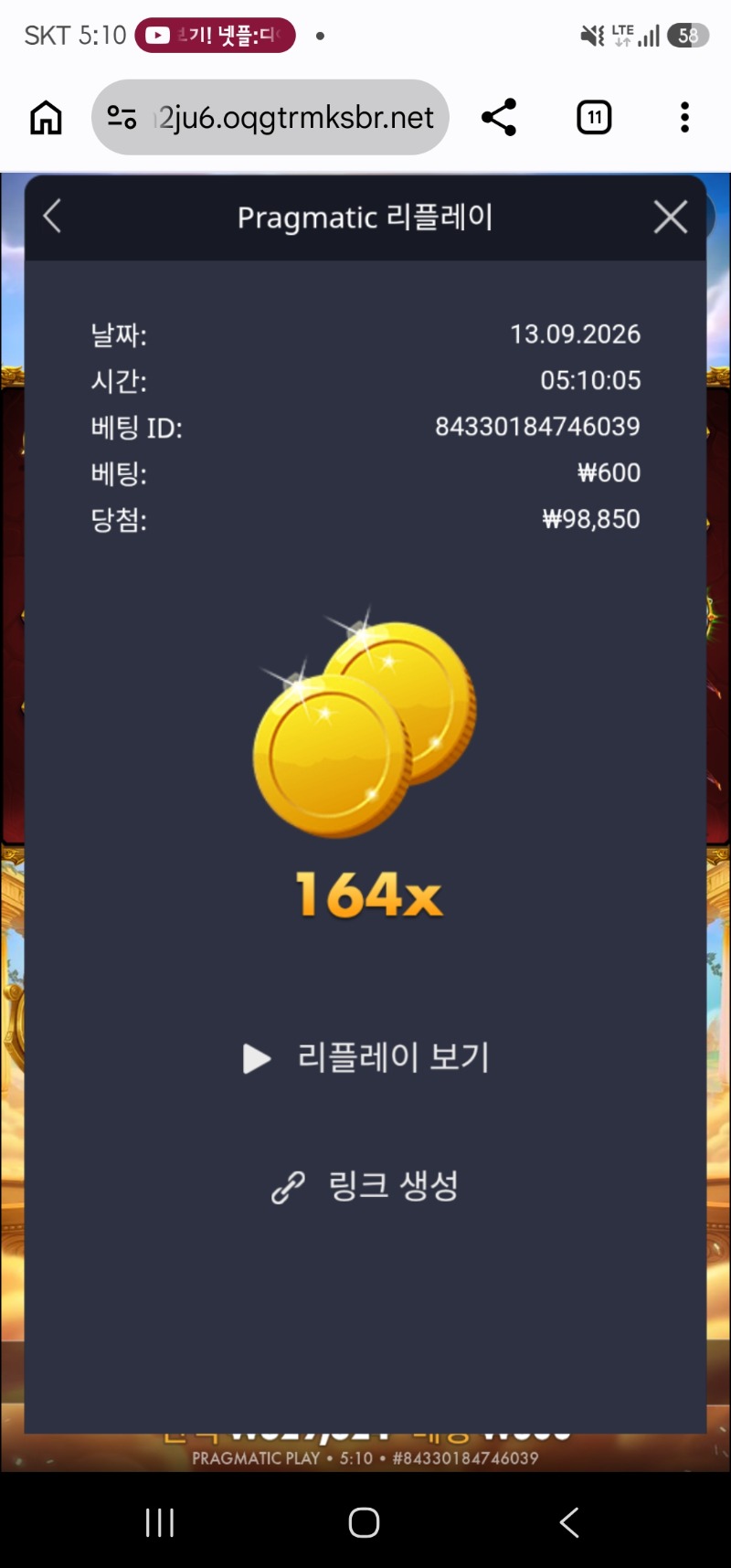The width and height of the screenshot is (731, 1568).
Task: Open the browser overflow menu
Action: click(684, 117)
